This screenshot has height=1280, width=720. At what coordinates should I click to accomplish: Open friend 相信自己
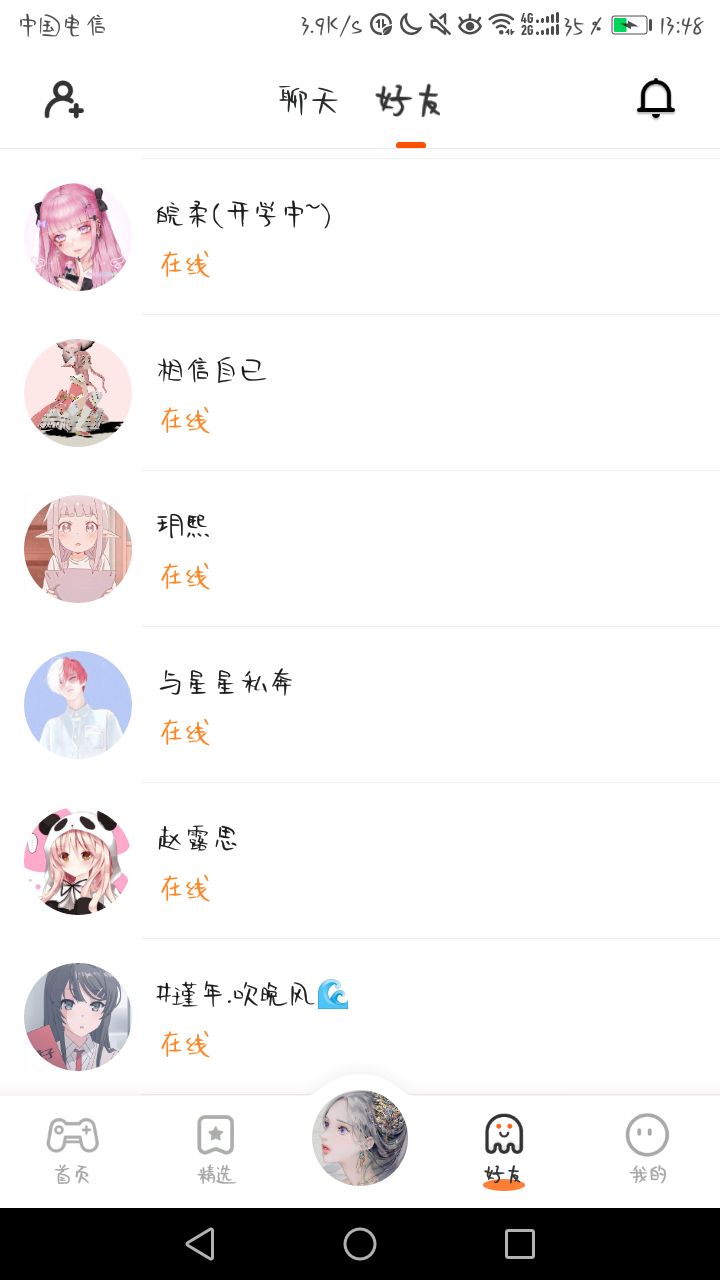pyautogui.click(x=360, y=393)
